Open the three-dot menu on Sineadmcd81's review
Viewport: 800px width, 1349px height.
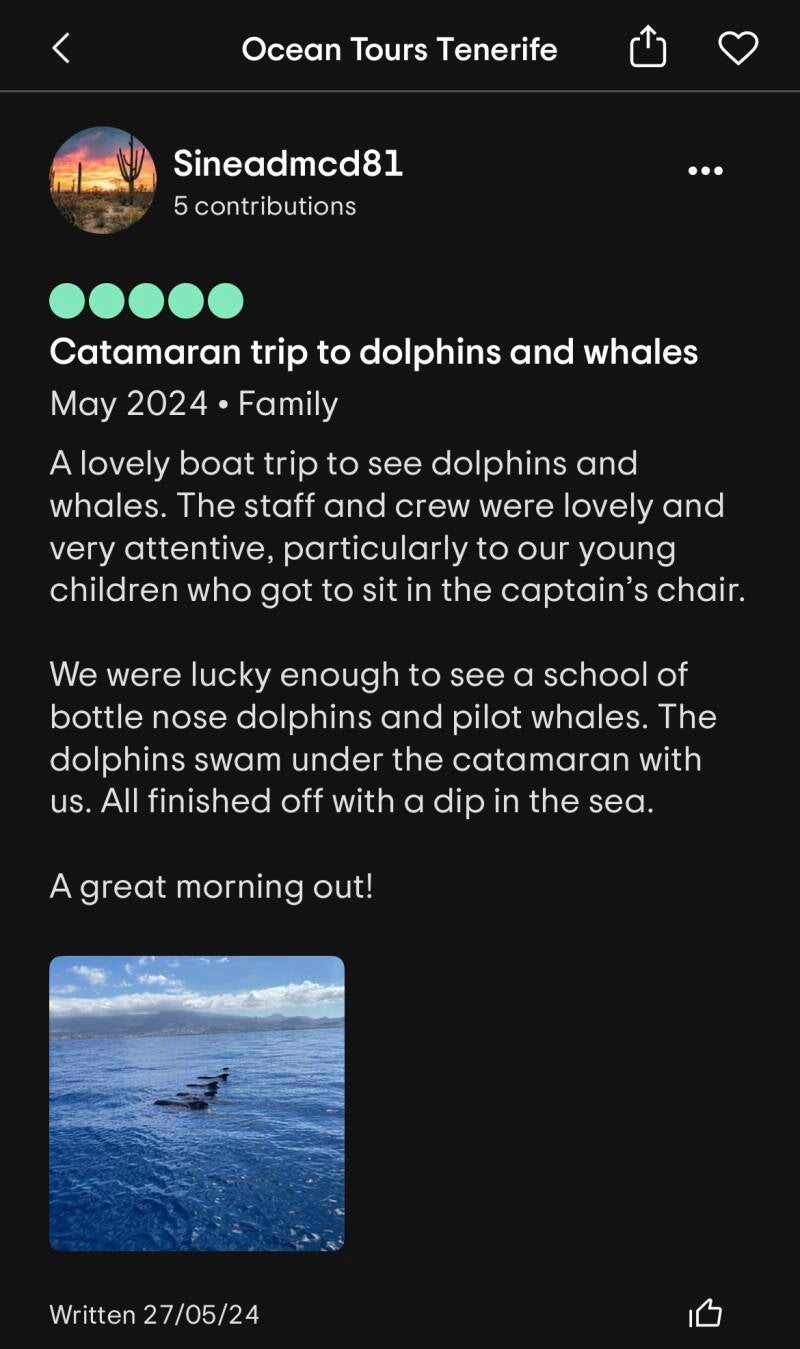coord(705,171)
